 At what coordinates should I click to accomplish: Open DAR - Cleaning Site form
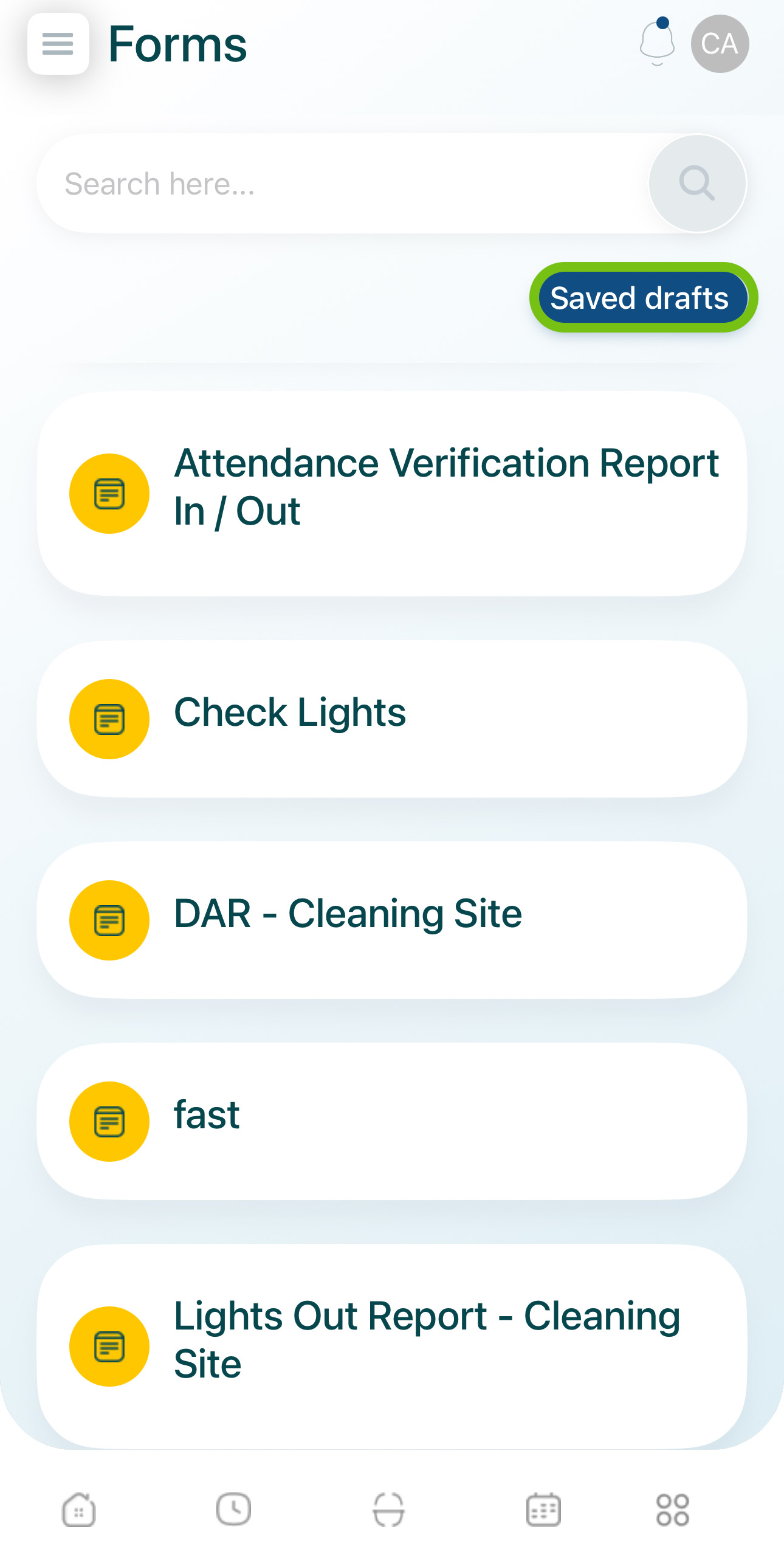coord(392,920)
